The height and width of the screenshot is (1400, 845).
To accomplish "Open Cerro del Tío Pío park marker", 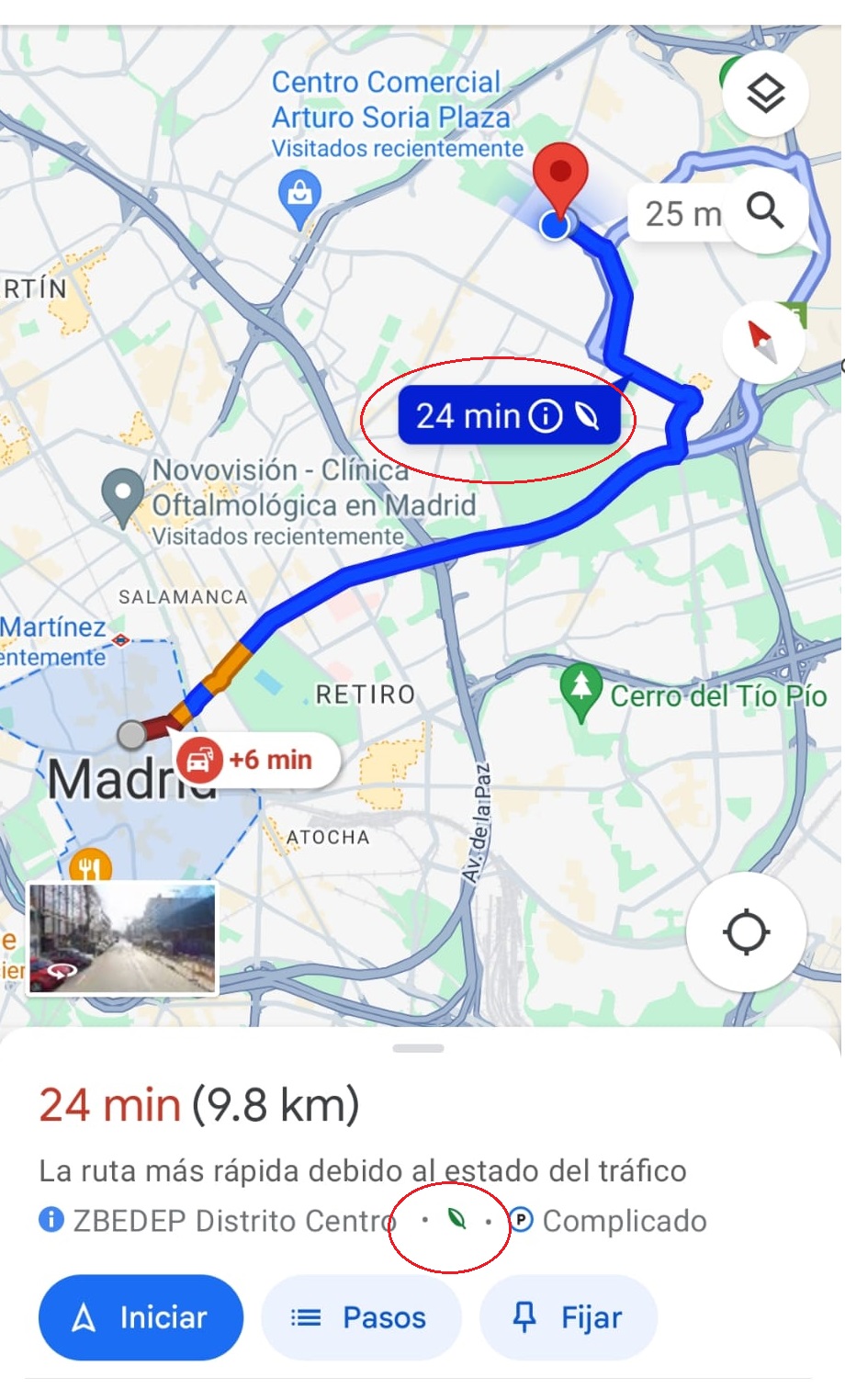I will coord(580,690).
